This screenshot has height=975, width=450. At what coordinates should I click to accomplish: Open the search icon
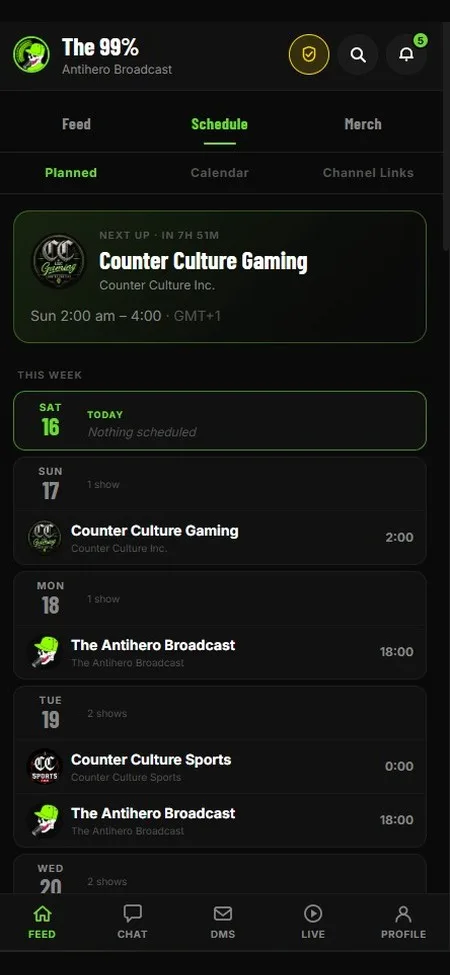pyautogui.click(x=358, y=55)
